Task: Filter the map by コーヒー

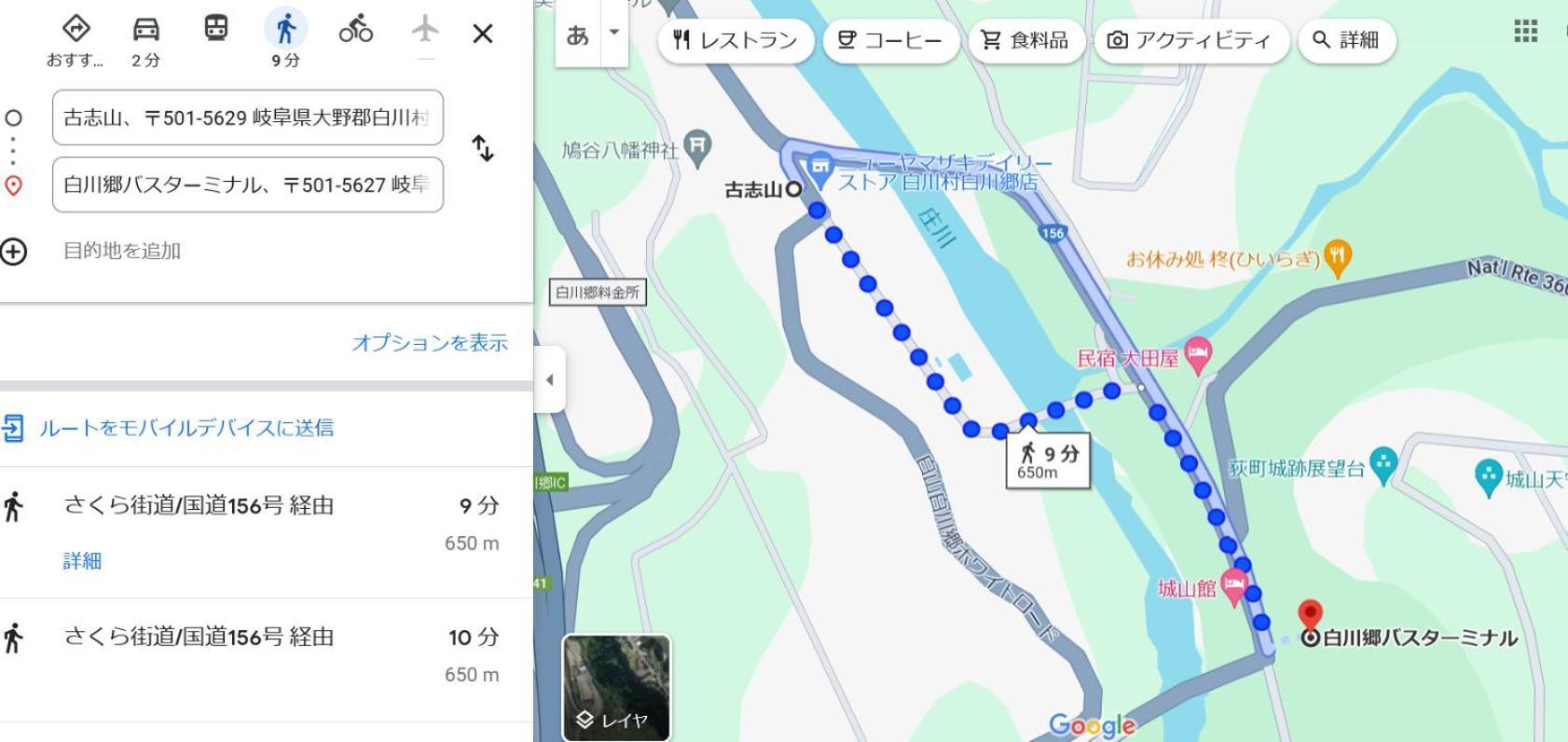Action: click(x=890, y=40)
